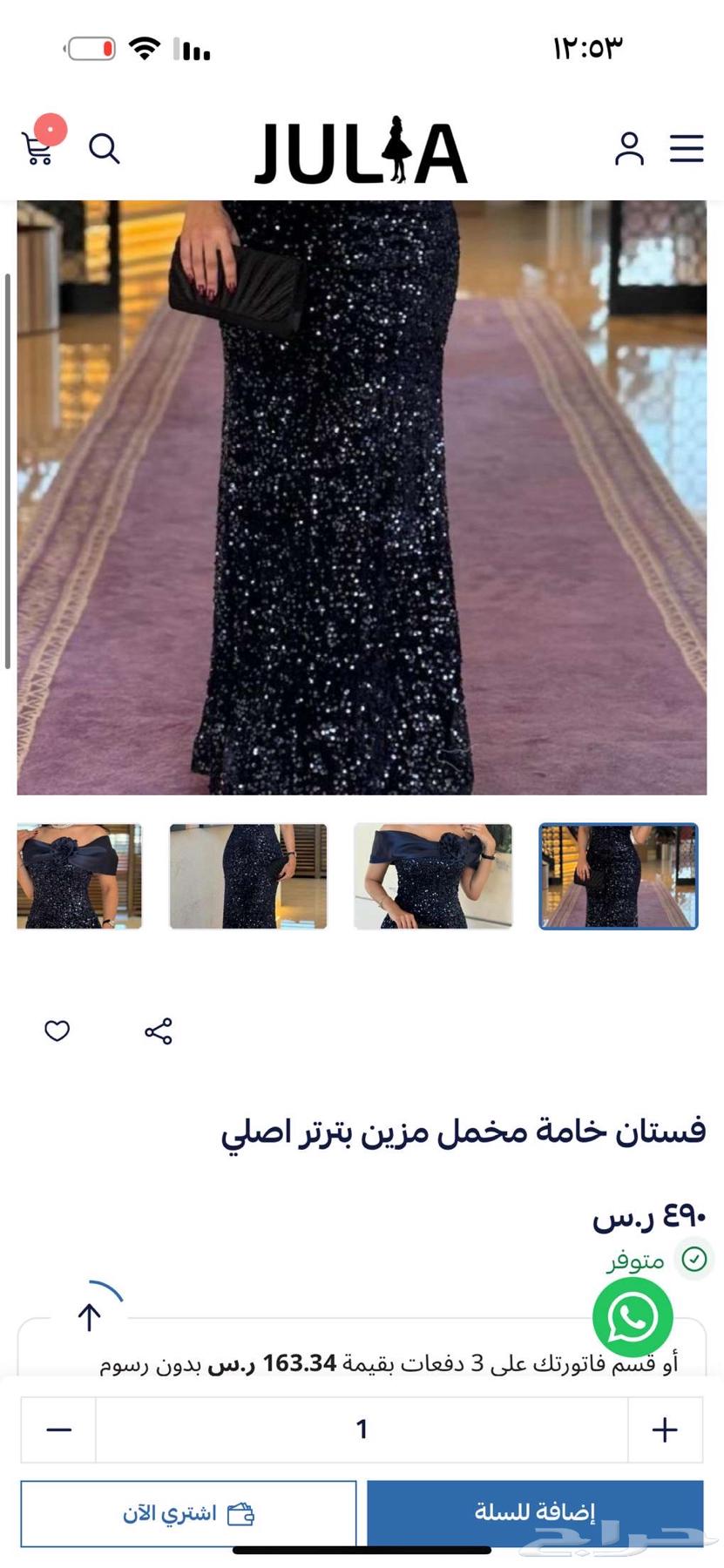Image resolution: width=724 pixels, height=1568 pixels.
Task: Select the third thumbnail with the off-shoulder top
Action: pyautogui.click(x=433, y=876)
